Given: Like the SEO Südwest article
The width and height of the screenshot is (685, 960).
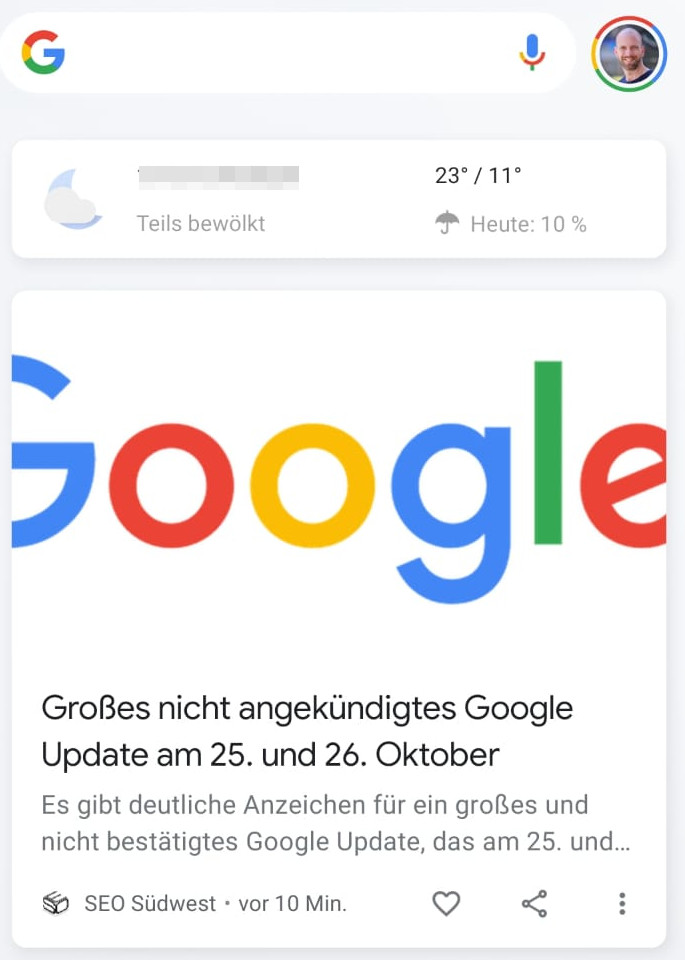Looking at the screenshot, I should tap(446, 904).
